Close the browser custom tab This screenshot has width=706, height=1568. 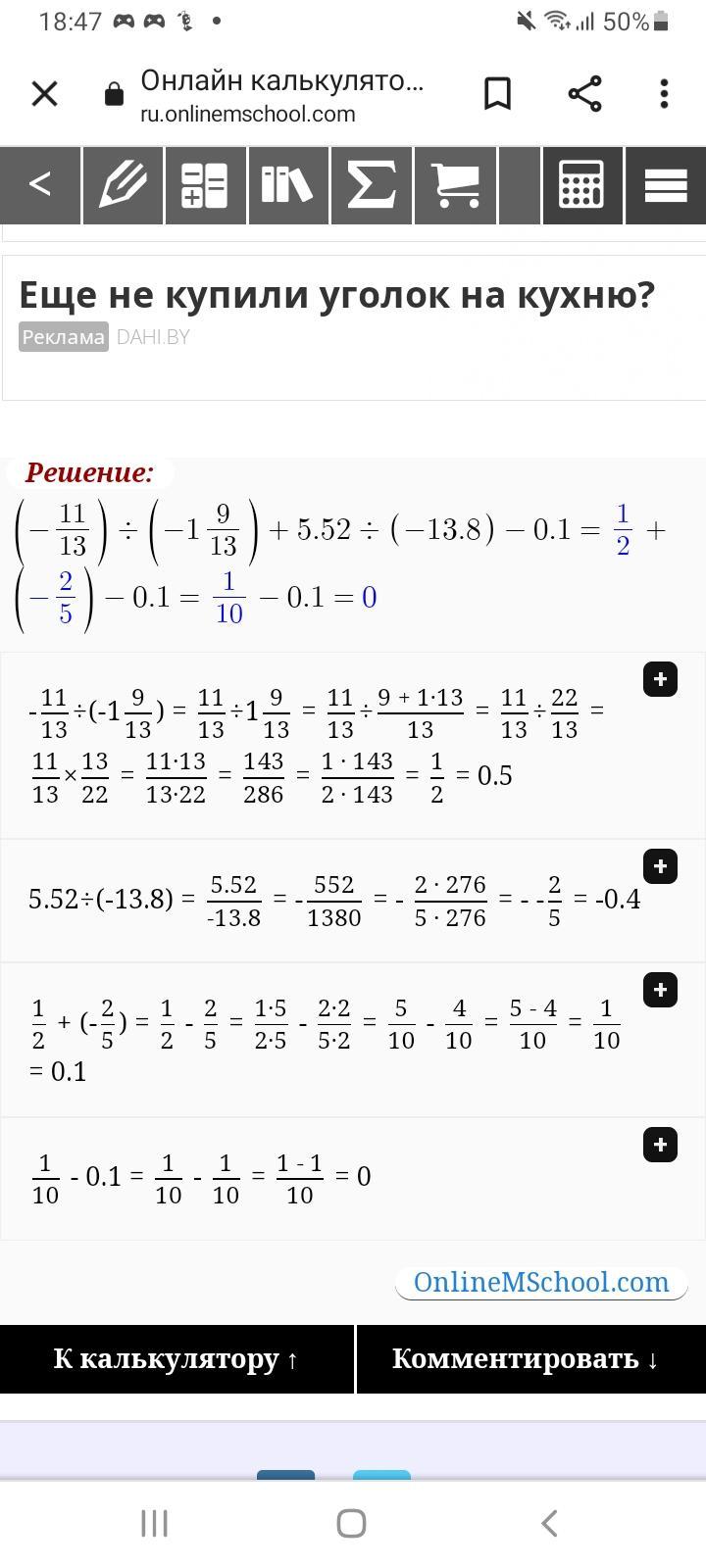tap(45, 95)
